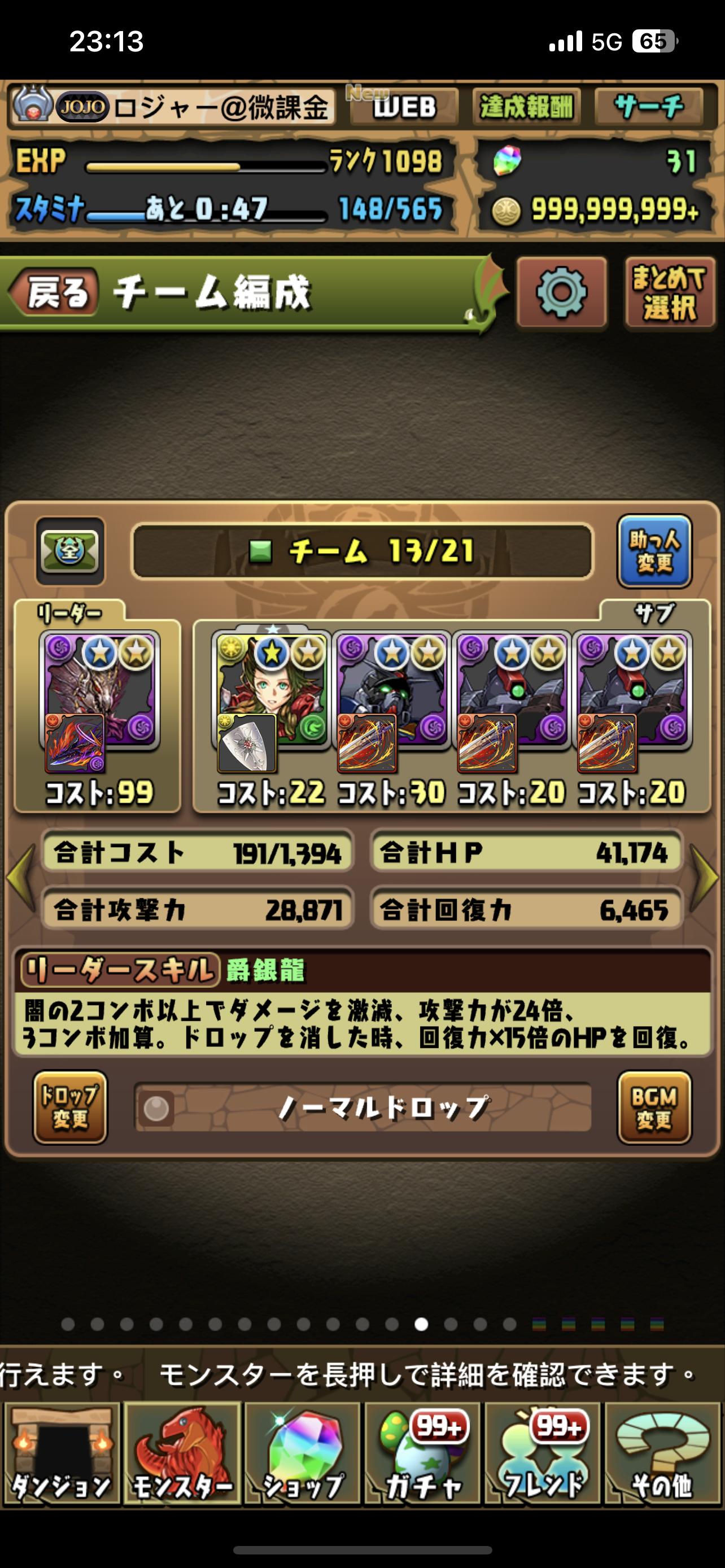Open the WEB button
Screen dimensions: 725x1568
[x=404, y=107]
